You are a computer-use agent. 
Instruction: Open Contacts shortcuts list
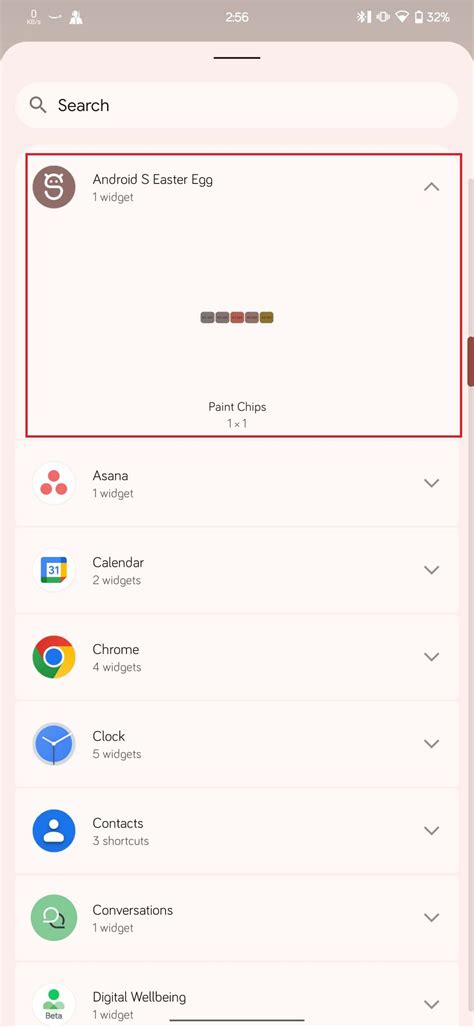[x=236, y=831]
